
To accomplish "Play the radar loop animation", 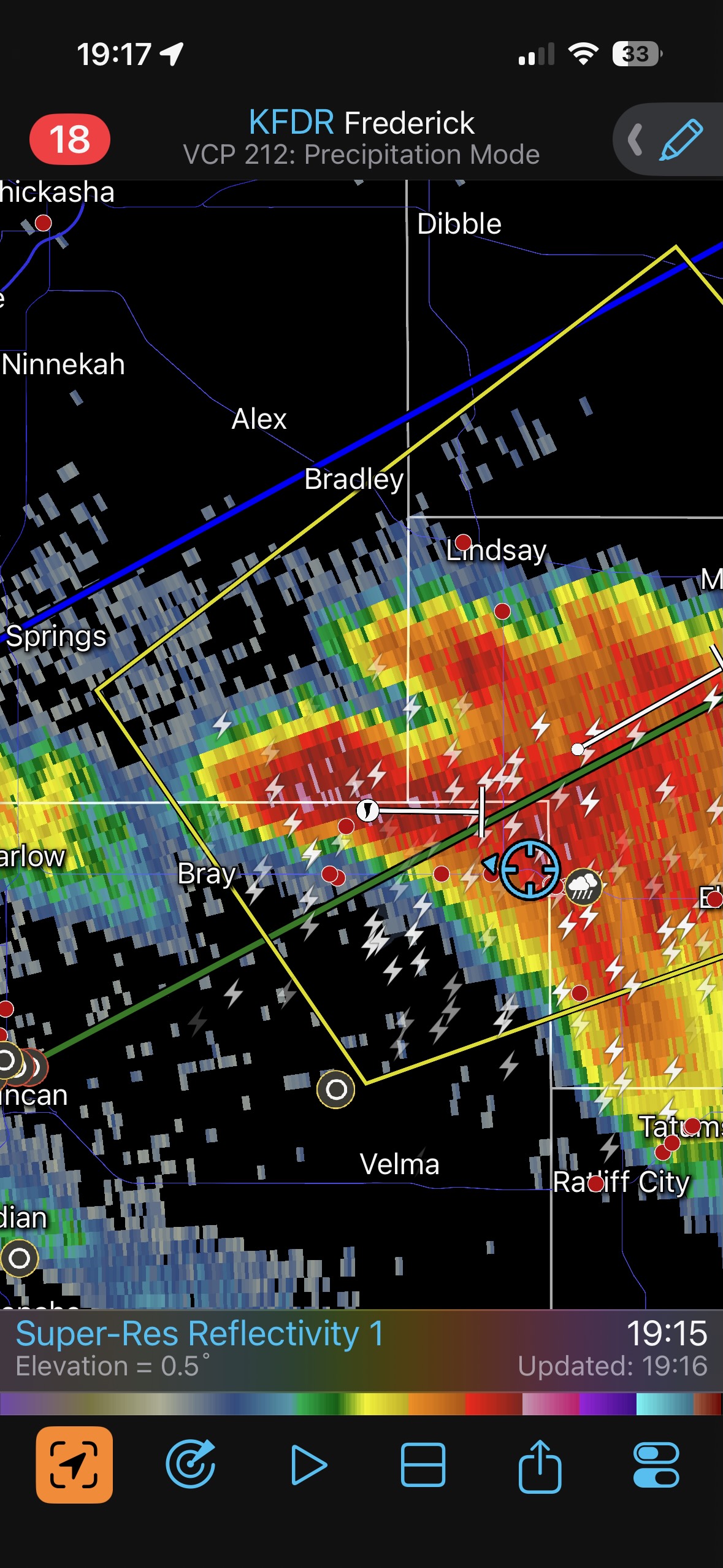I will point(308,1465).
